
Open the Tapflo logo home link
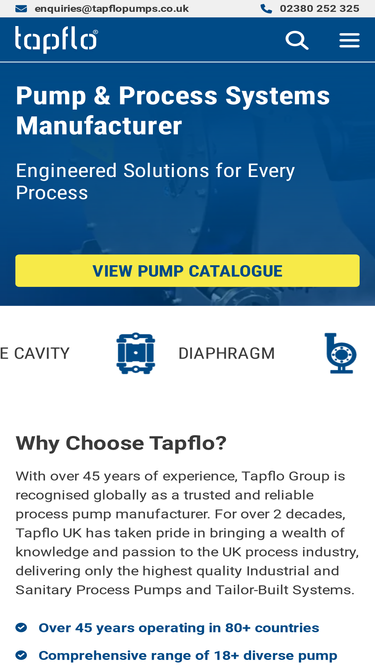(57, 40)
